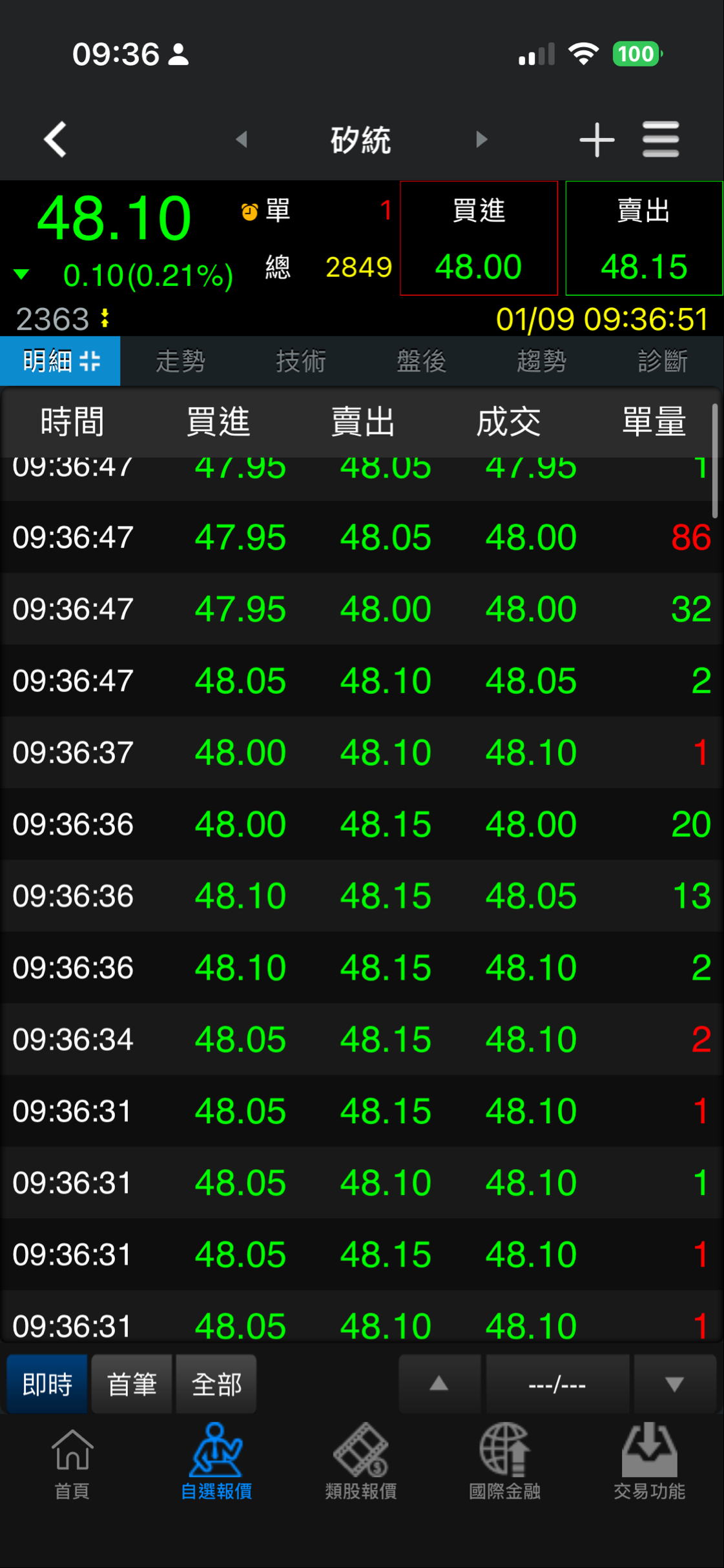Go to previous page with up arrow
Viewport: 724px width, 1568px height.
(439, 1384)
